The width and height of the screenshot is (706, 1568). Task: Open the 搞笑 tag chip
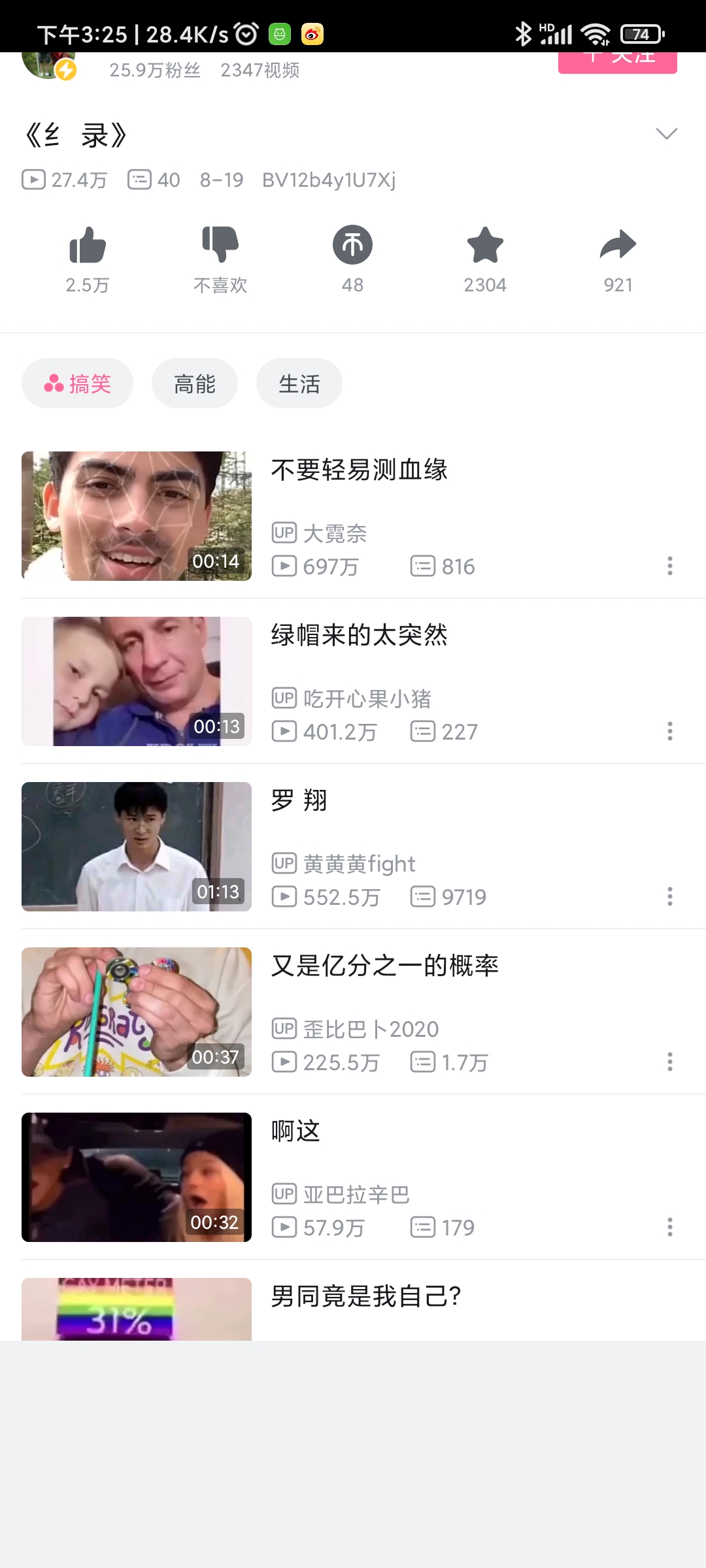[77, 384]
